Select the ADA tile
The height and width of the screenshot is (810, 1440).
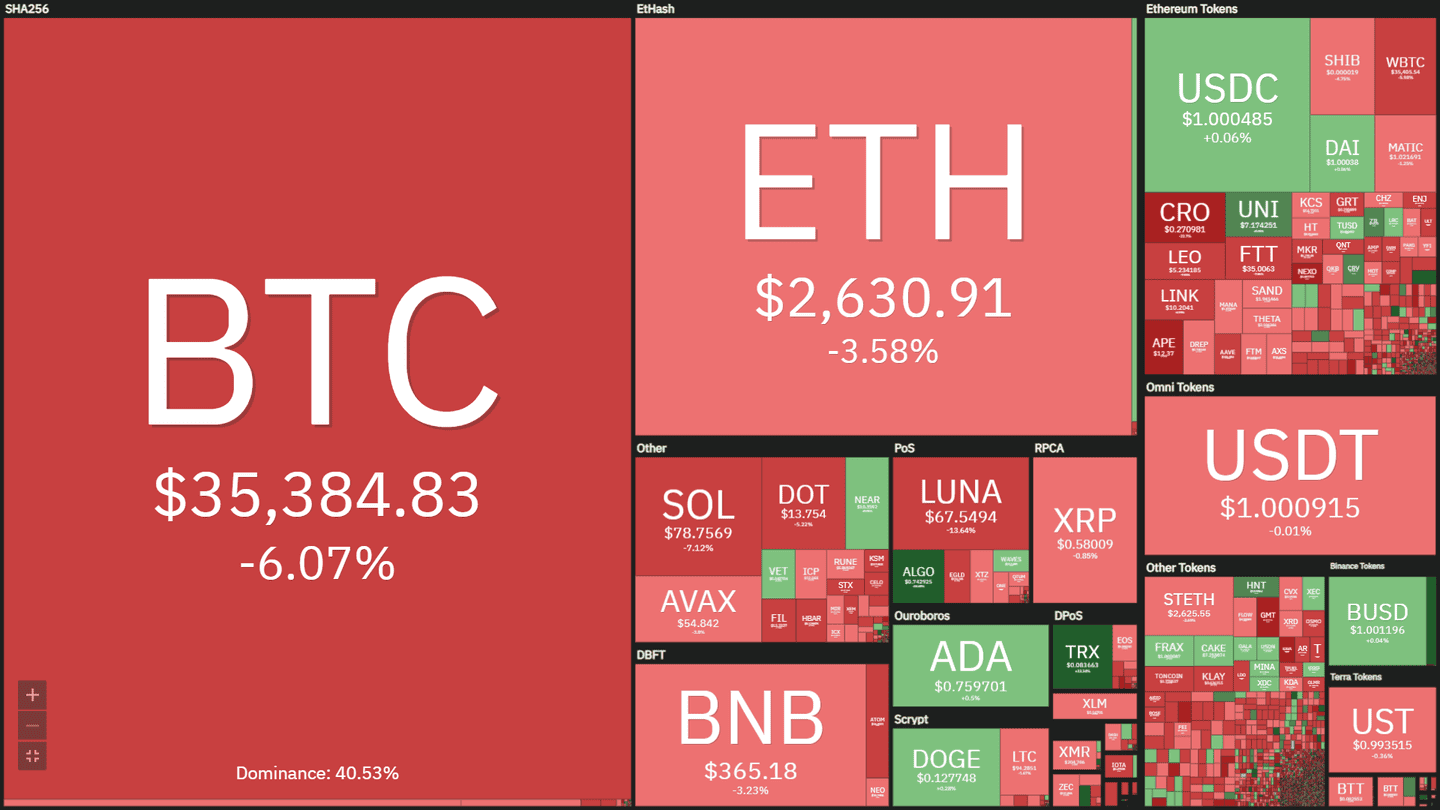[x=970, y=665]
